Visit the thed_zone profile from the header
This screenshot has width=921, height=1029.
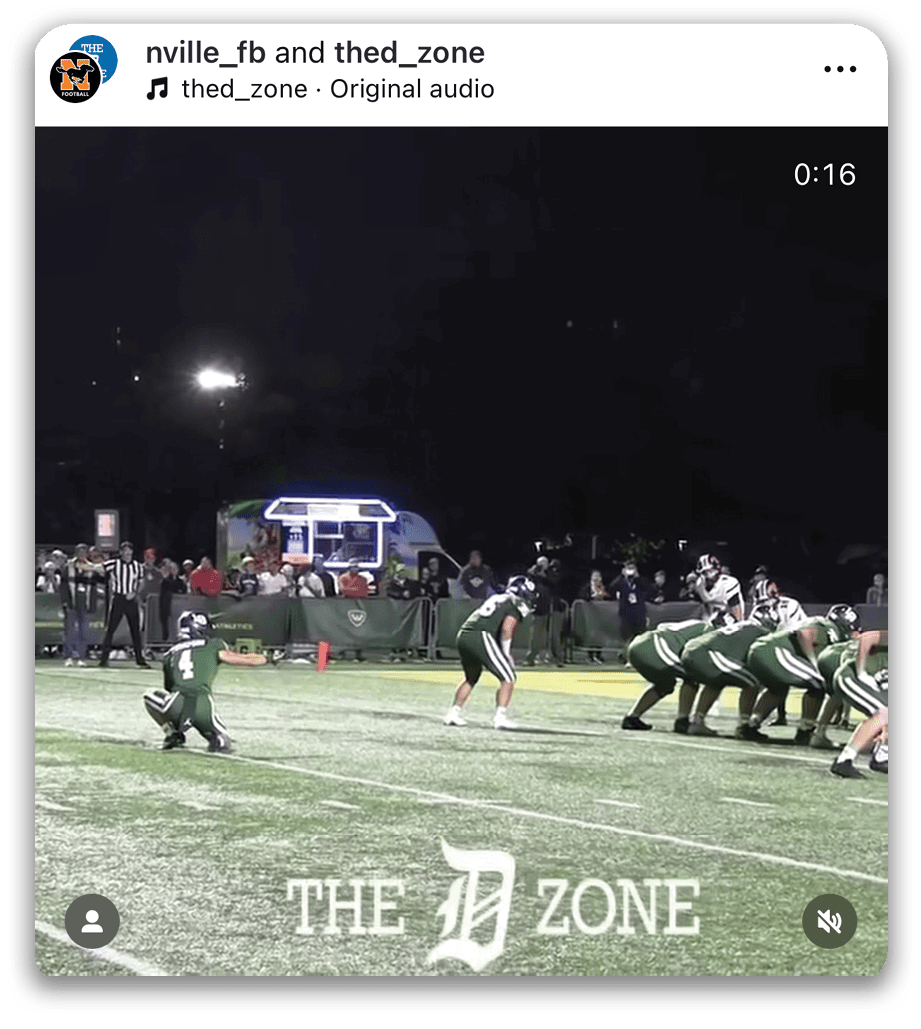pos(409,52)
